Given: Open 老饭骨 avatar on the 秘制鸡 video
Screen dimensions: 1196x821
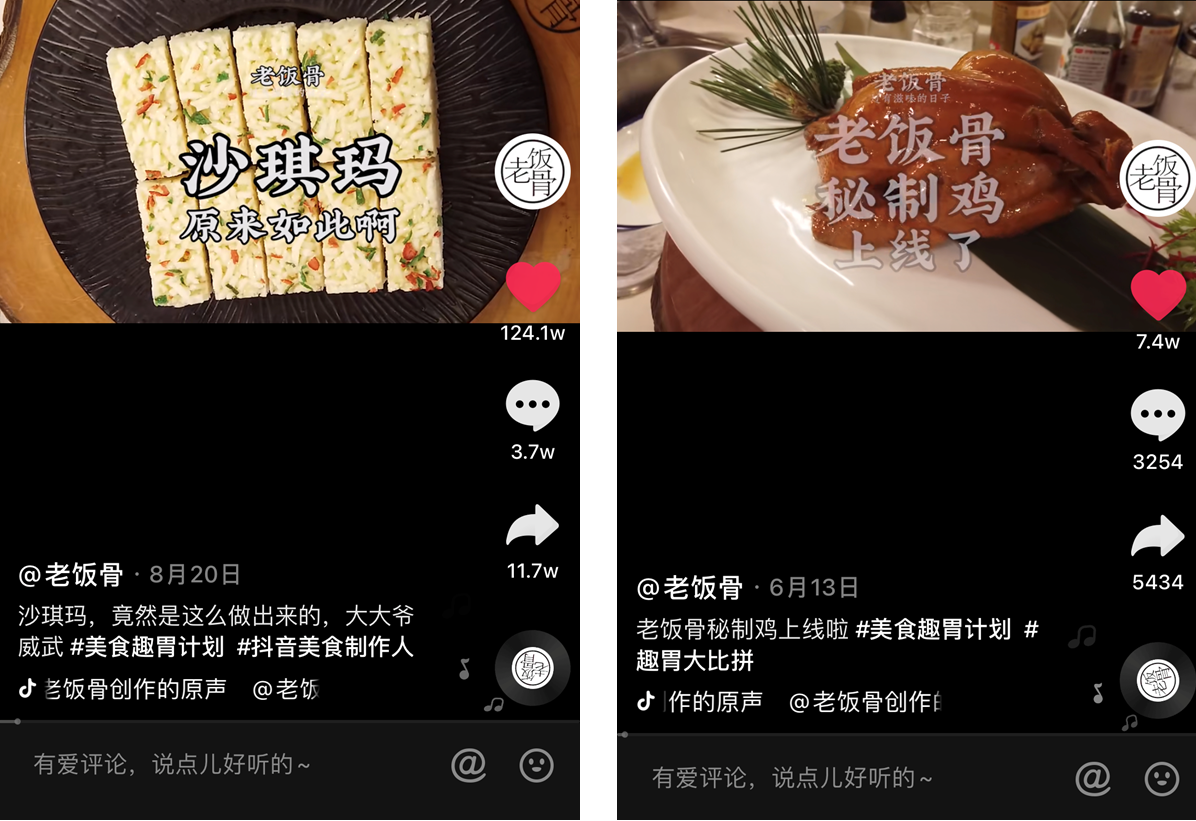Looking at the screenshot, I should [1157, 178].
